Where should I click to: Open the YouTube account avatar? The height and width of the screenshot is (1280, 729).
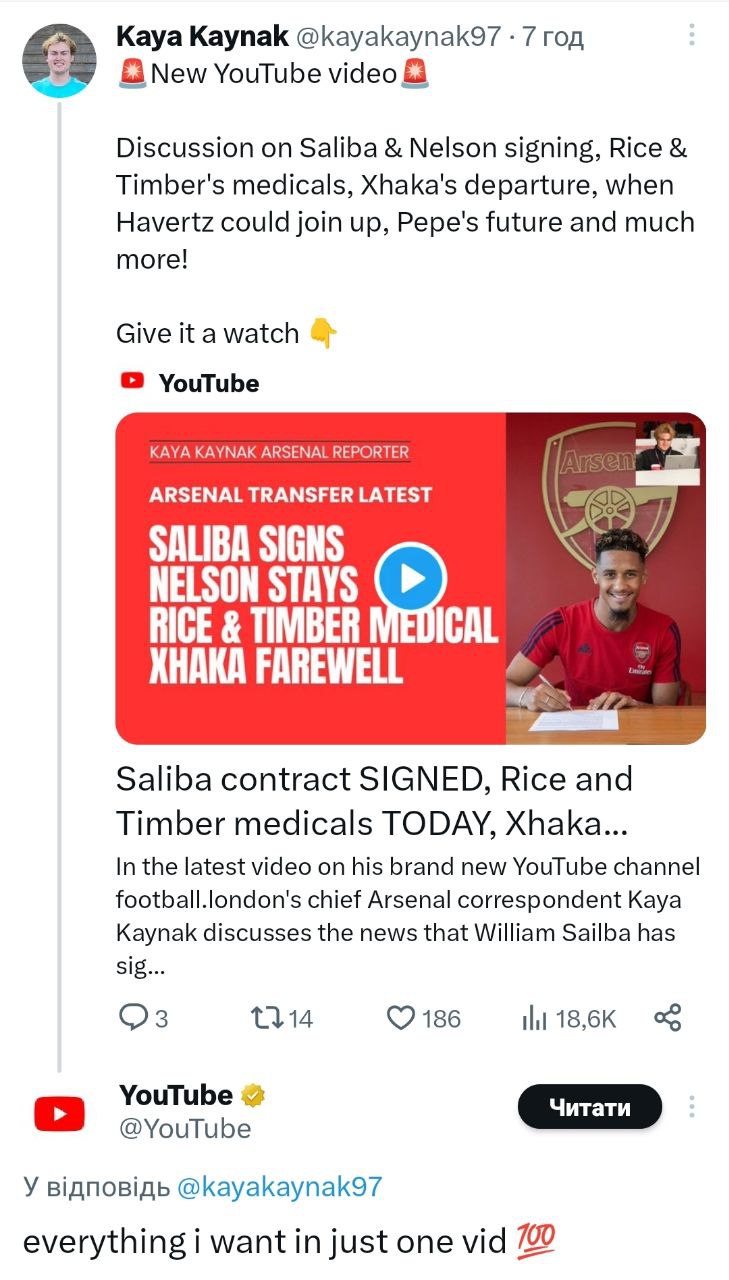59,1113
